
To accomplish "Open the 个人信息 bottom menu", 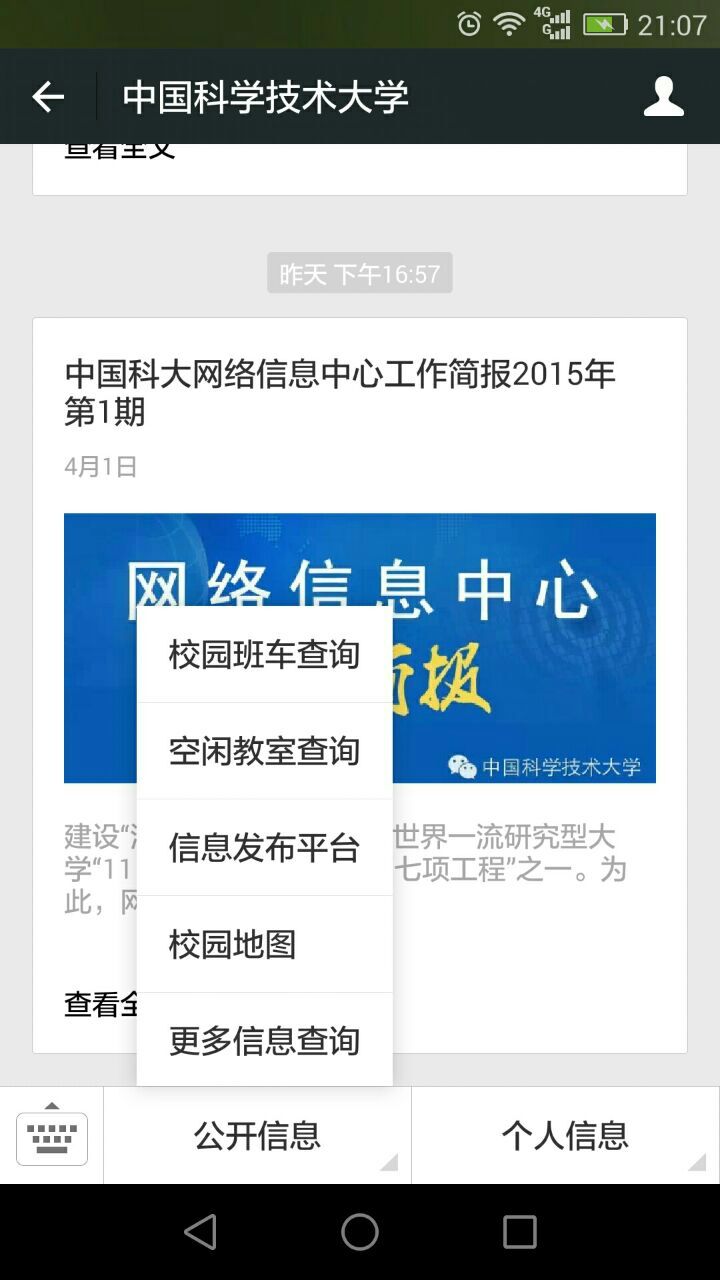I will click(x=565, y=1136).
